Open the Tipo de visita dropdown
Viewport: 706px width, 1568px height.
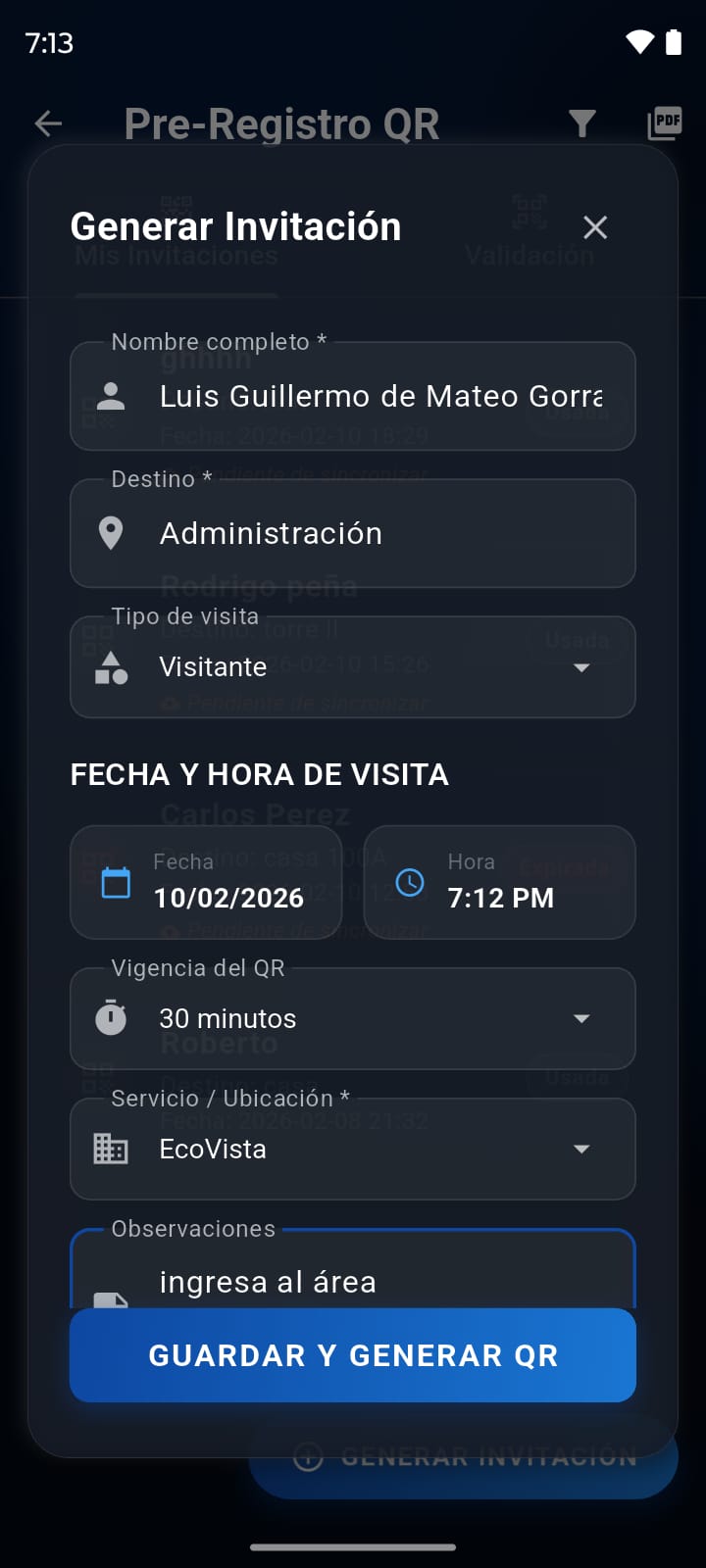(582, 667)
